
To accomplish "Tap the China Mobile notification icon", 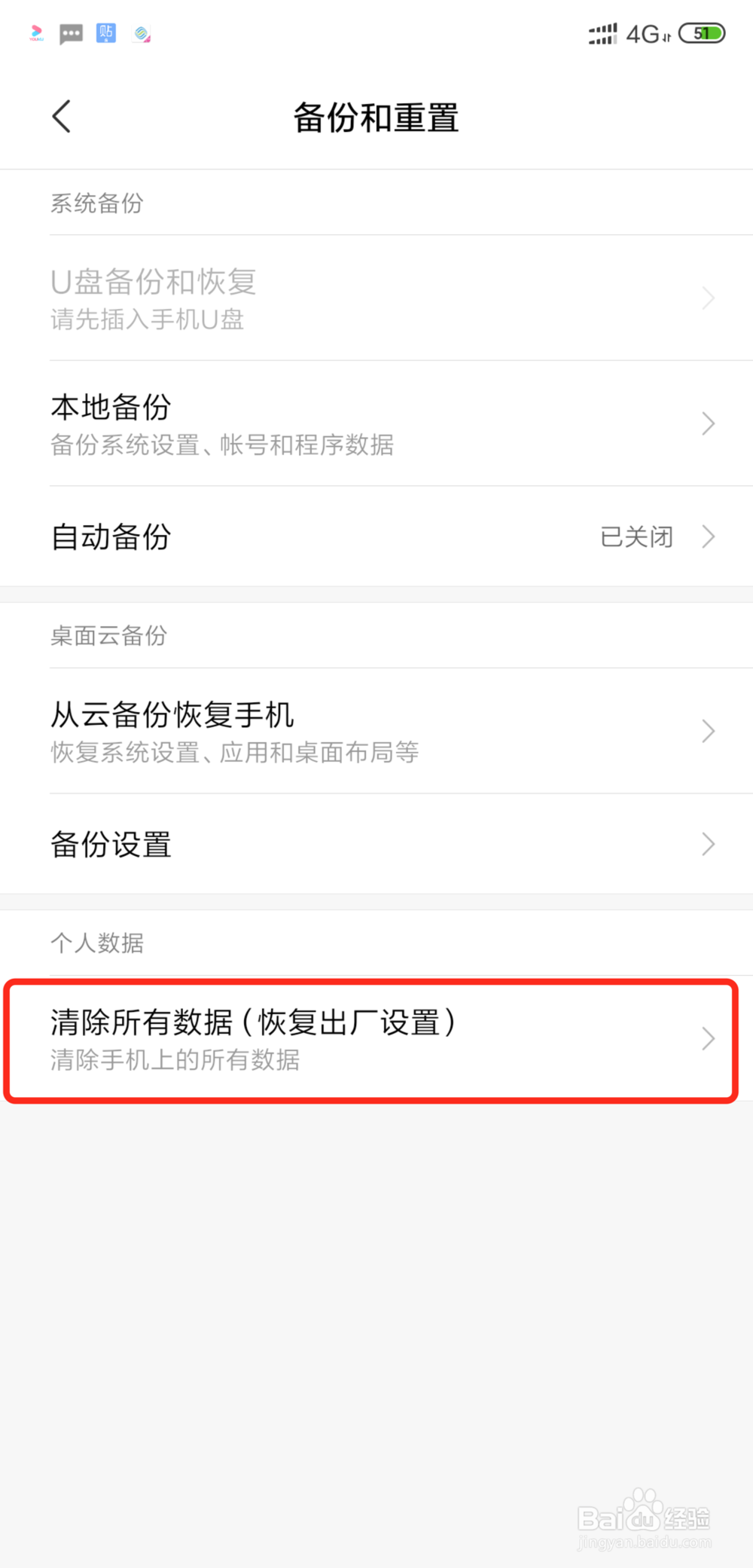I will pos(142,34).
